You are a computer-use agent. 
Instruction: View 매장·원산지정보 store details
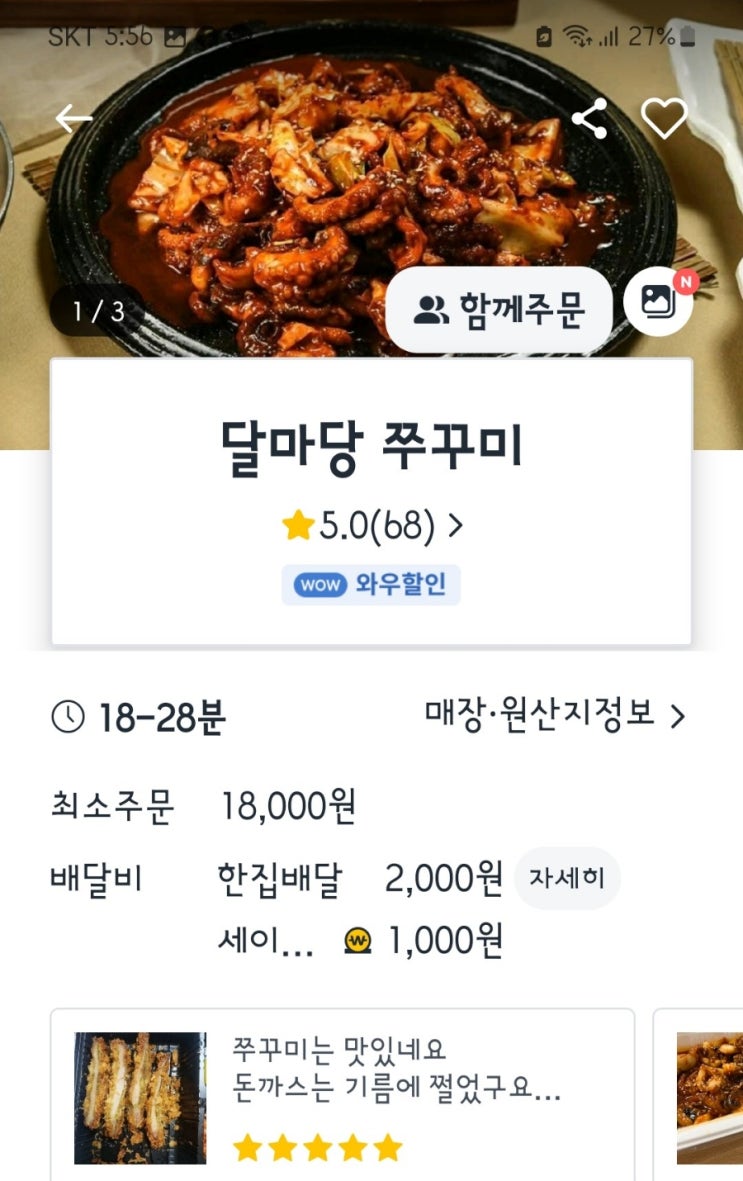pos(555,715)
